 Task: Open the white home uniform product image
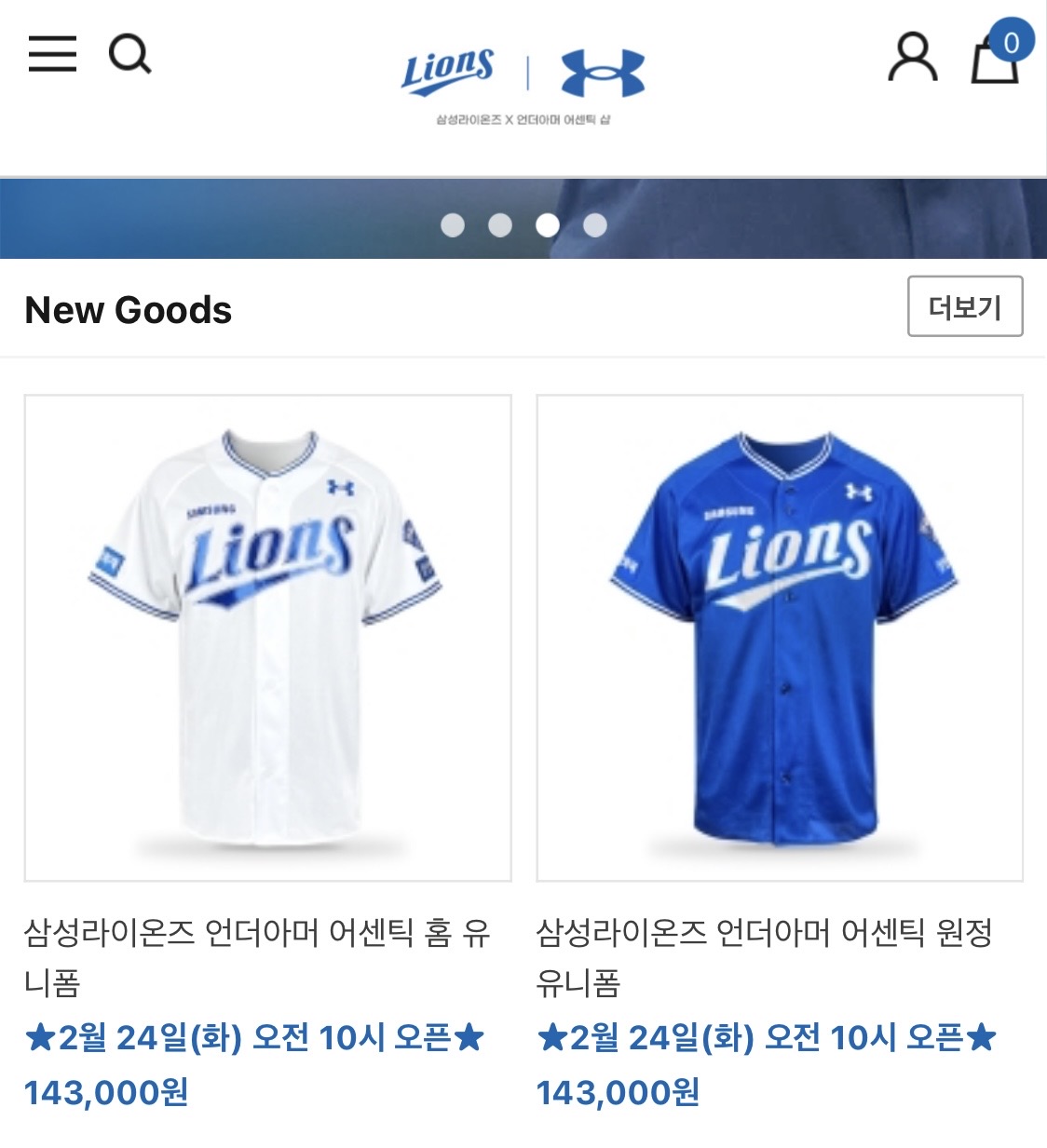pos(267,638)
